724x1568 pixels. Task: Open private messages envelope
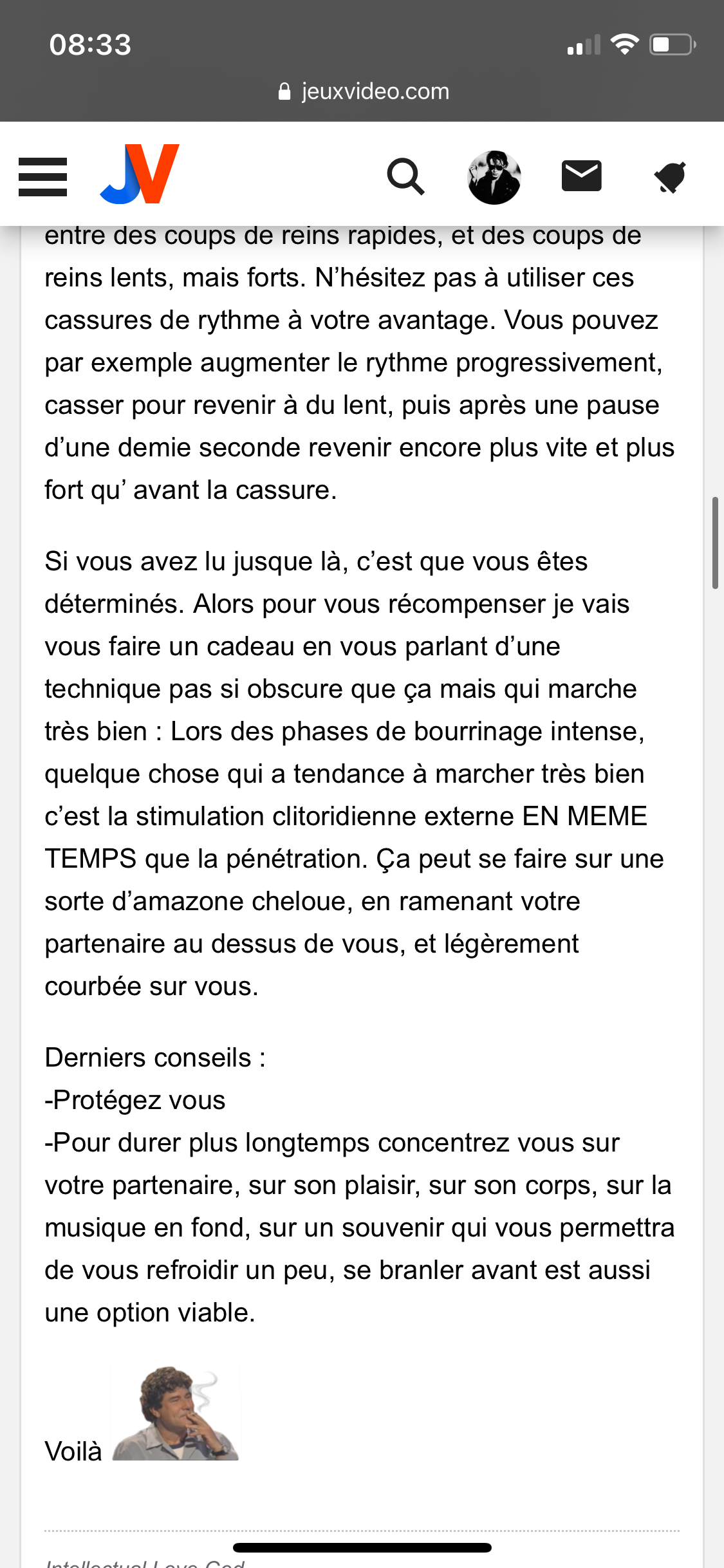(x=581, y=176)
